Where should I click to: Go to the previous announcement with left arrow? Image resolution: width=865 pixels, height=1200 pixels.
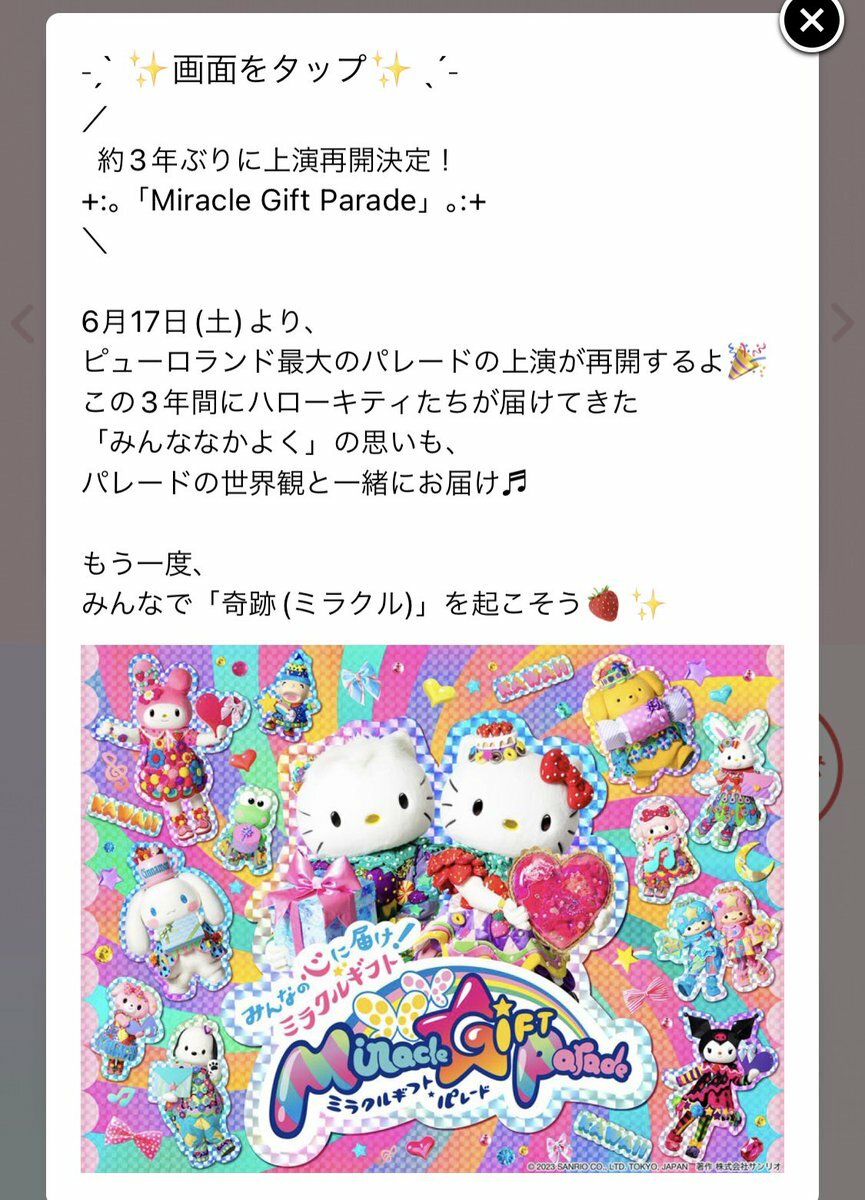click(x=22, y=323)
